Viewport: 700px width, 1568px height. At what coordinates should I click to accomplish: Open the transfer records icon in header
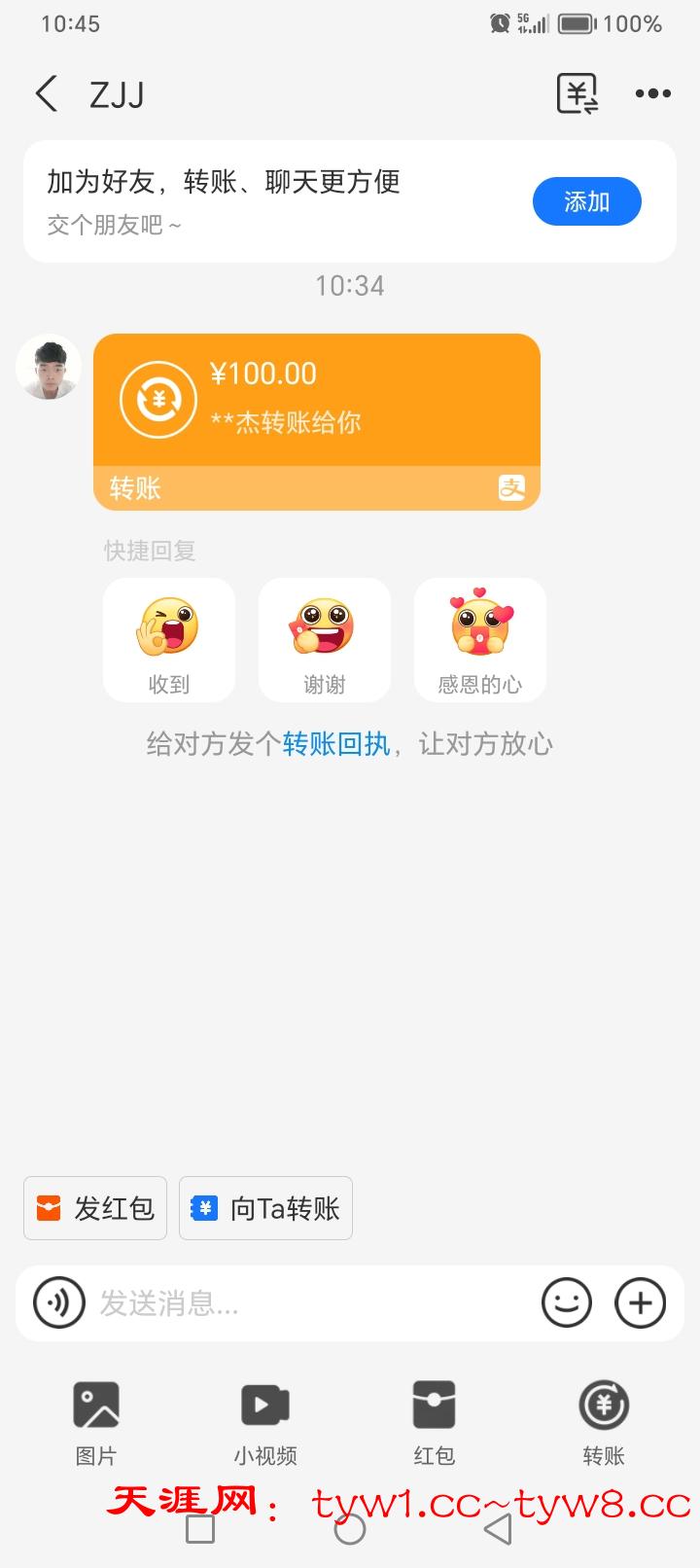[577, 94]
